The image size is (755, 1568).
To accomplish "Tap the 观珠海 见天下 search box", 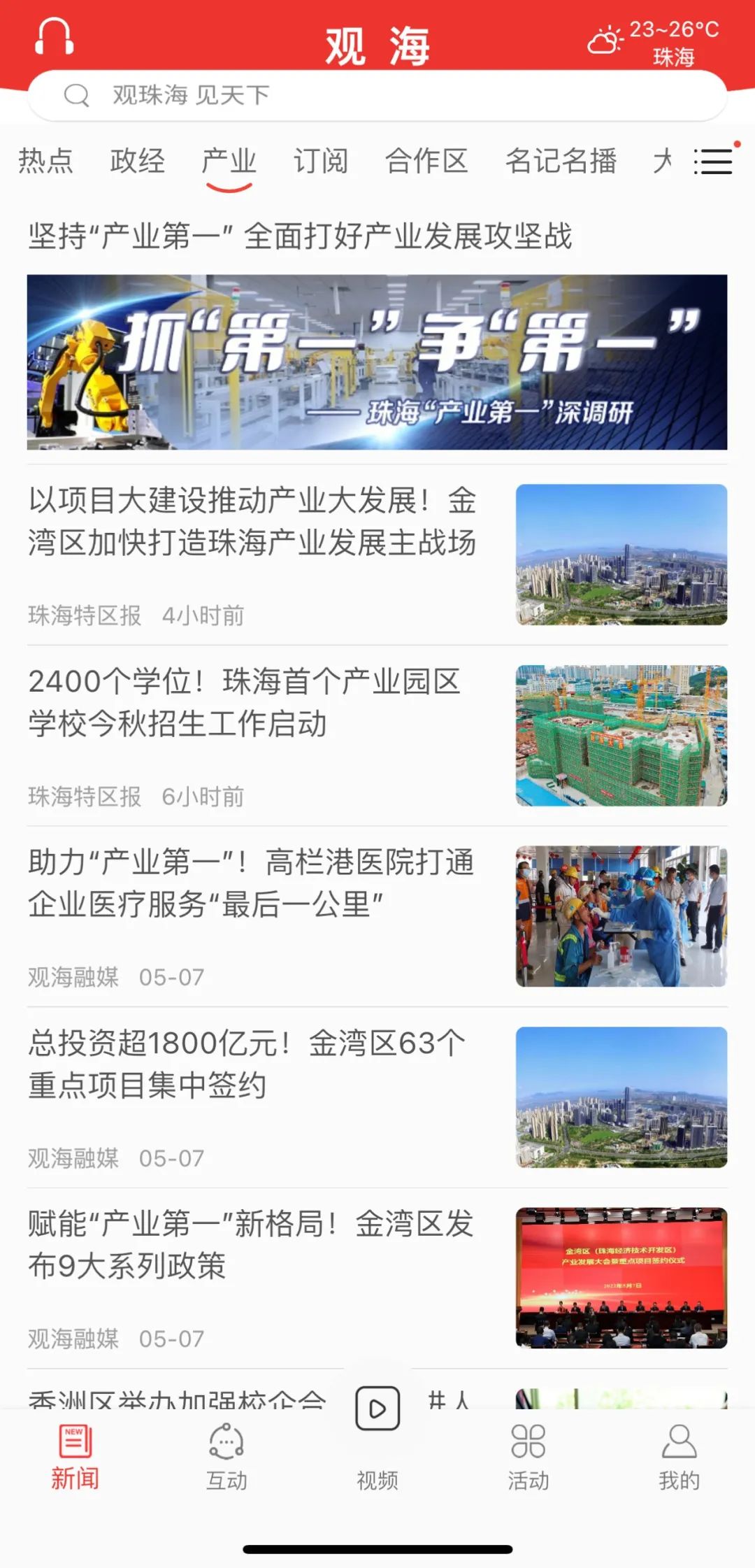I will click(x=376, y=95).
